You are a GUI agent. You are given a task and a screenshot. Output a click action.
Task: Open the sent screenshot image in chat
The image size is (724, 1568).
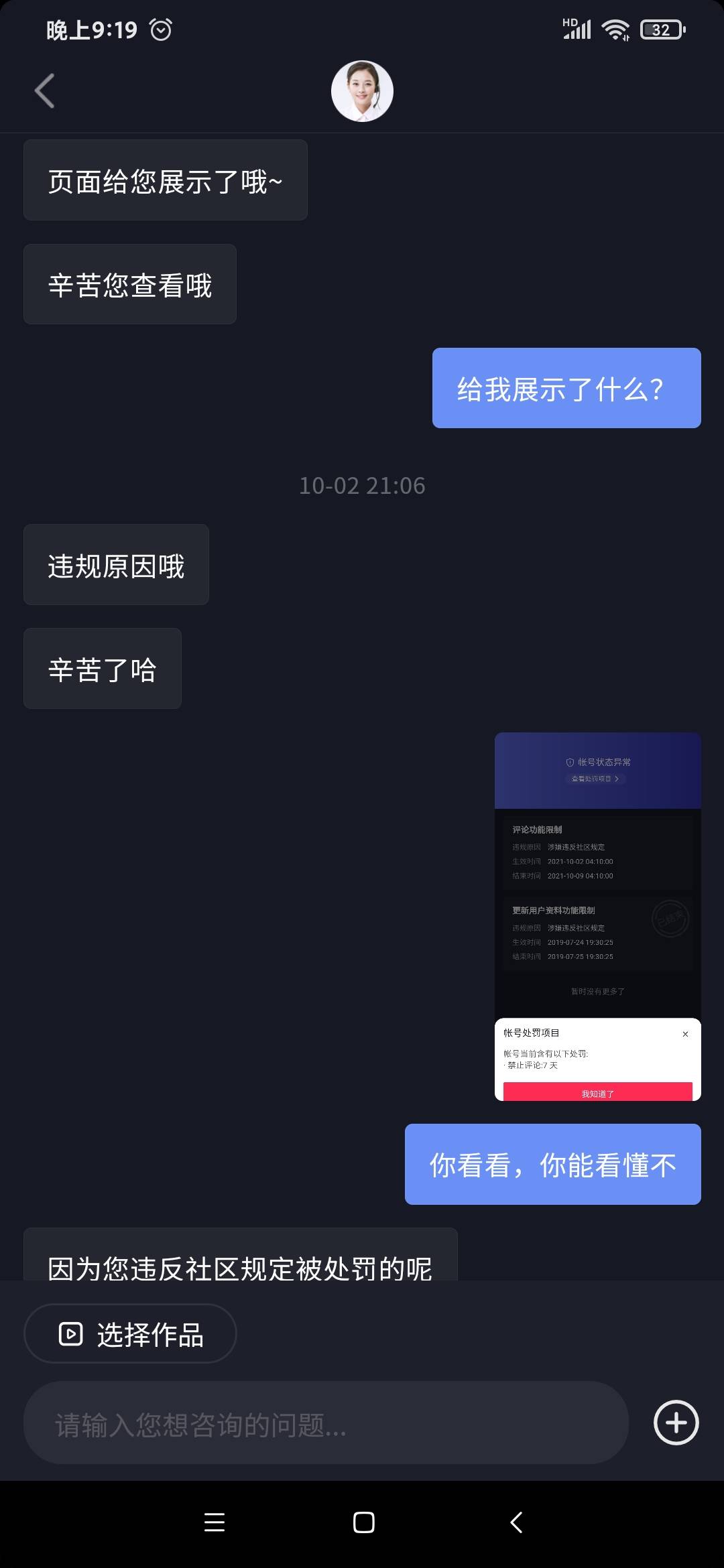(598, 917)
